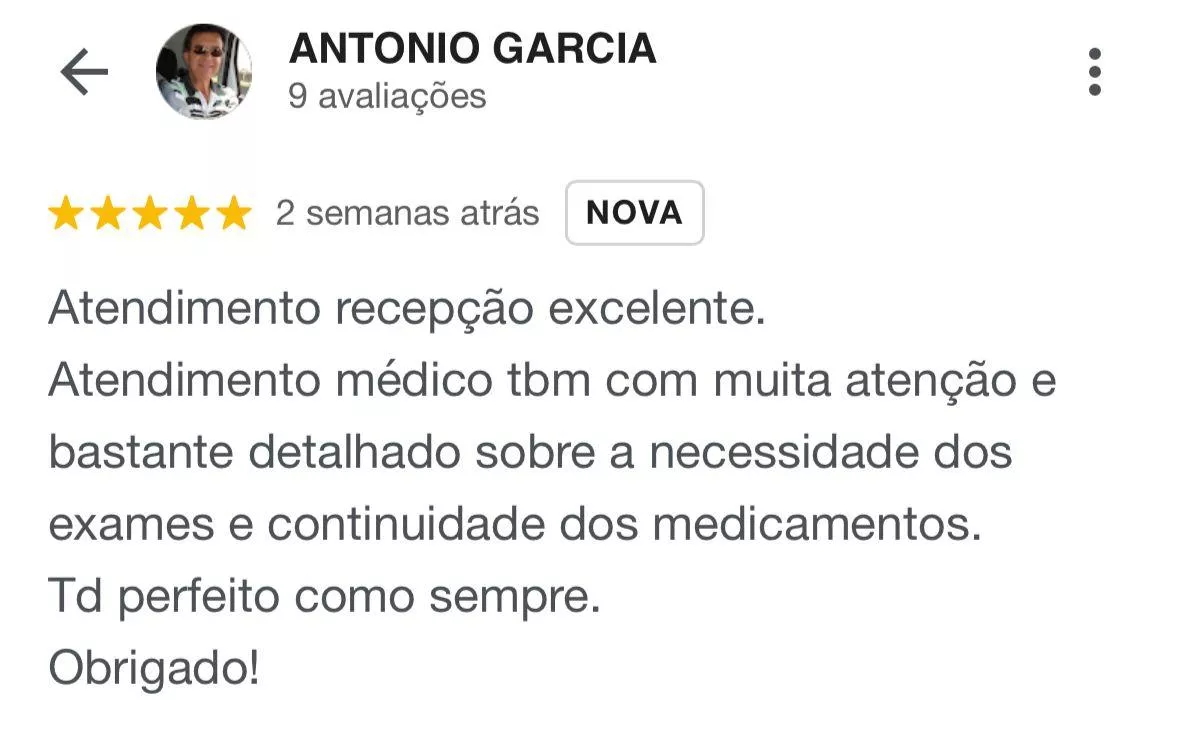Go back using the arrow icon
The image size is (1179, 740).
pos(84,72)
